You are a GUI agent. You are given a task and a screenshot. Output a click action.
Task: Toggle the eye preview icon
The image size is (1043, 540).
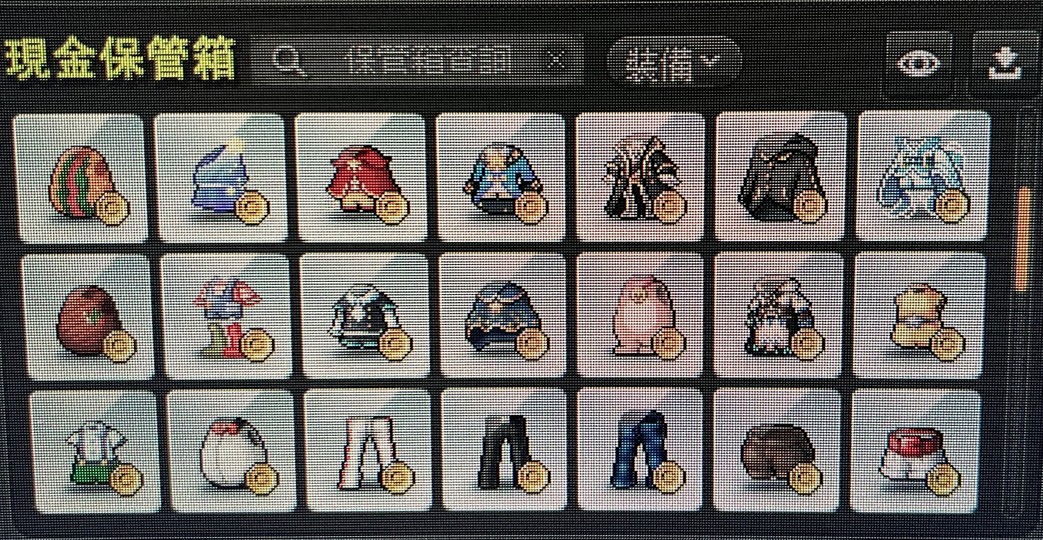coord(918,64)
